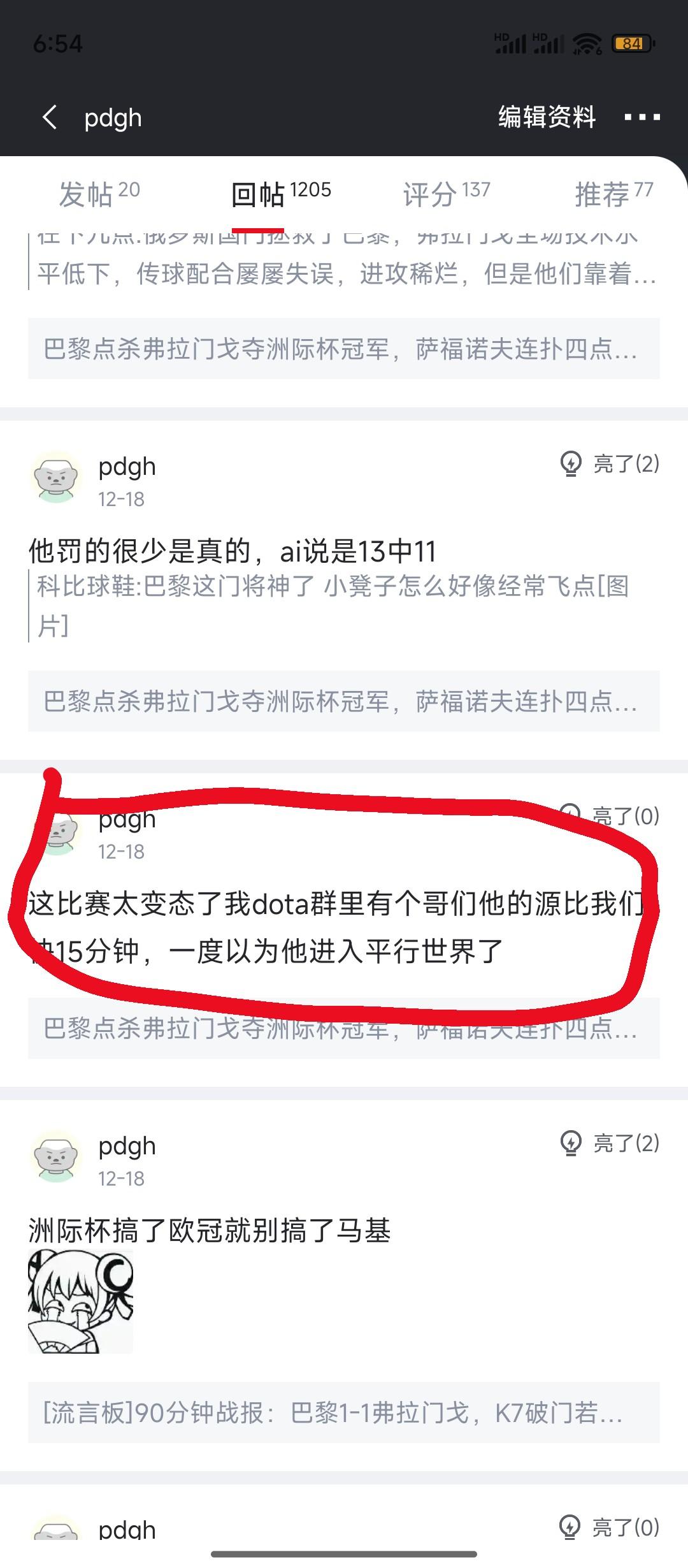This screenshot has height=1568, width=688.
Task: Tap pdgh's avatar on the 他罚的很少 reply
Action: tap(57, 478)
